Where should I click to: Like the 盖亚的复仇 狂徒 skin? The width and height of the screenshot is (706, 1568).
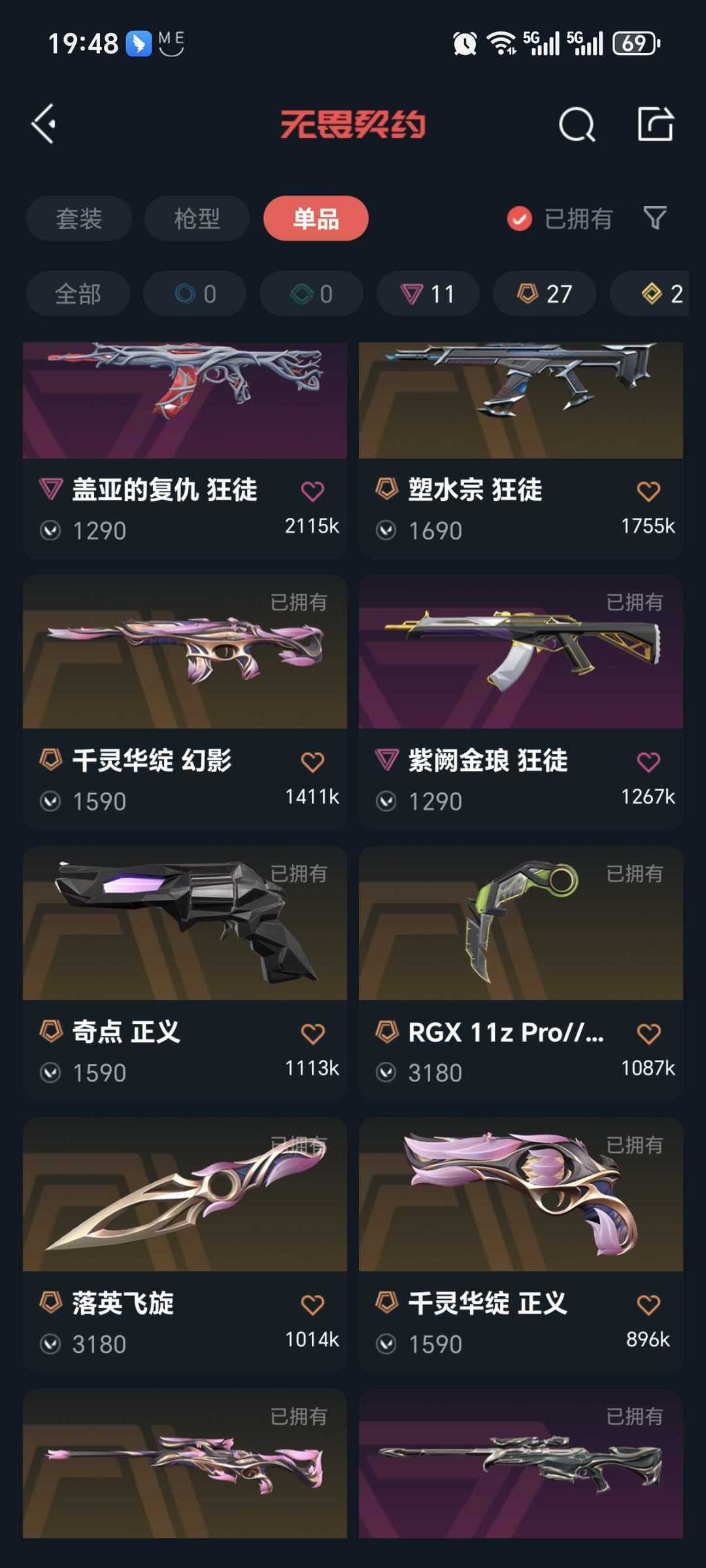click(312, 491)
